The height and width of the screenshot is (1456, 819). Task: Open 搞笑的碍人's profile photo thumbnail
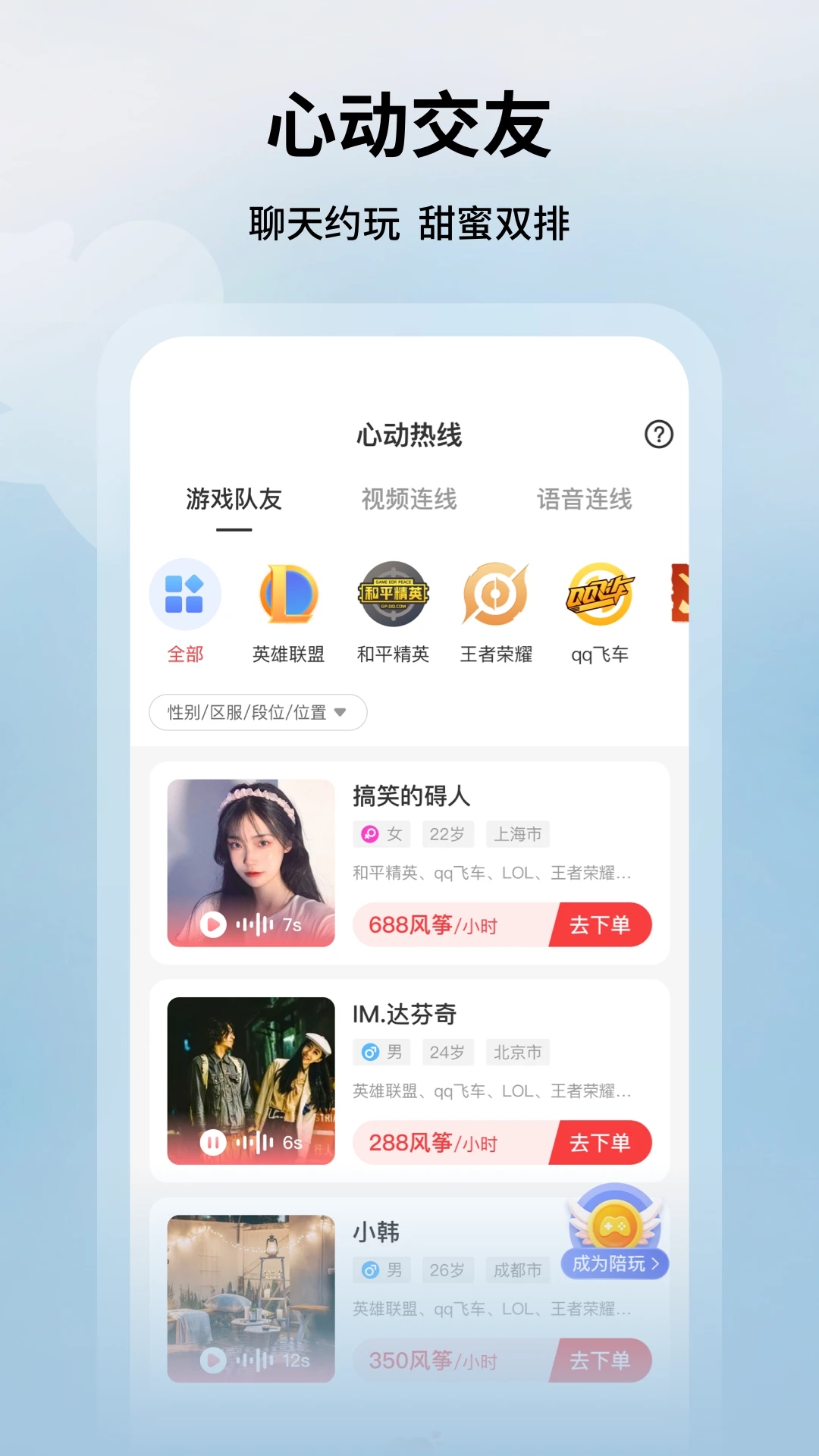tap(250, 861)
